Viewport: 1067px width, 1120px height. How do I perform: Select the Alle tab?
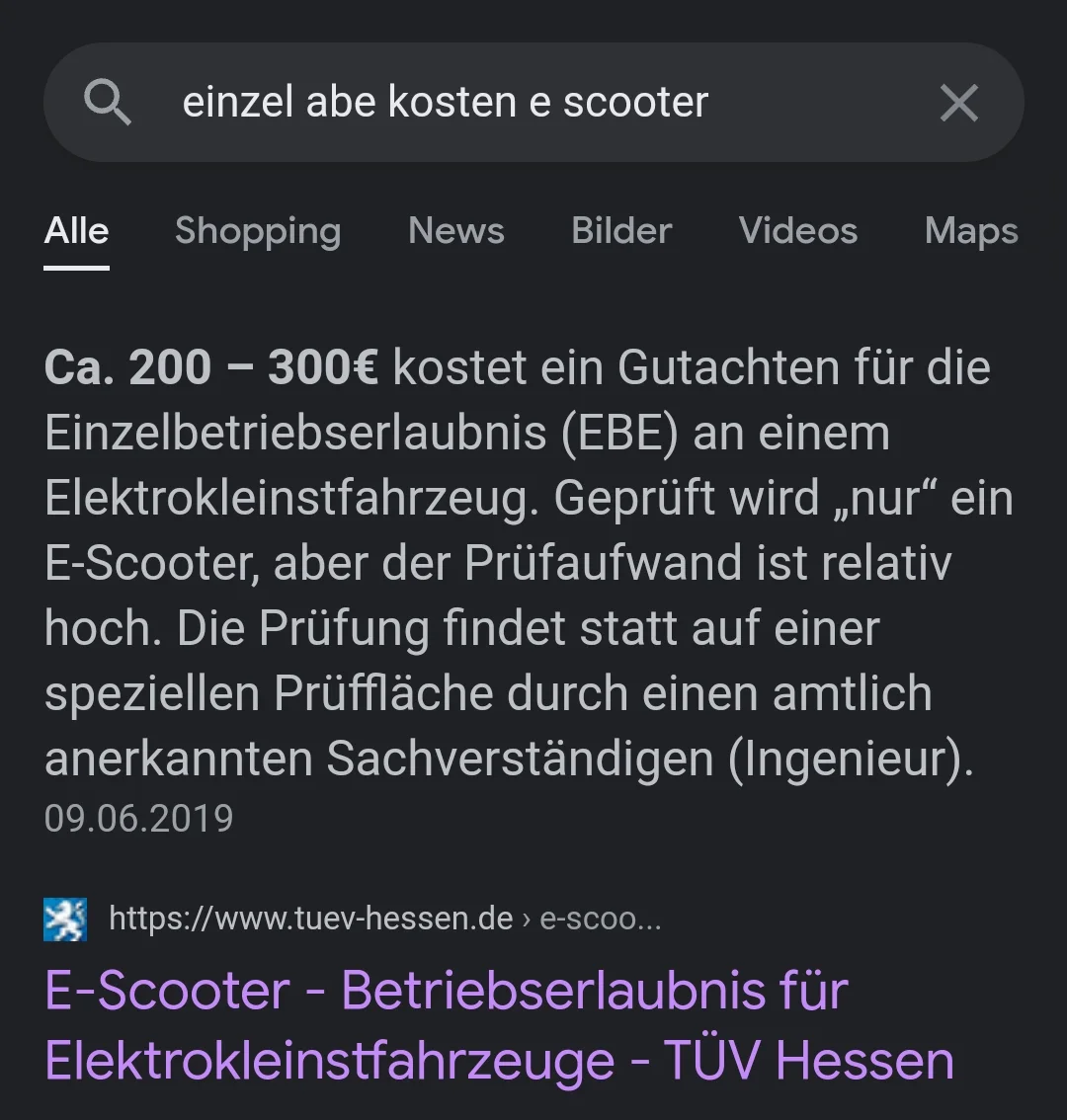pos(77,231)
